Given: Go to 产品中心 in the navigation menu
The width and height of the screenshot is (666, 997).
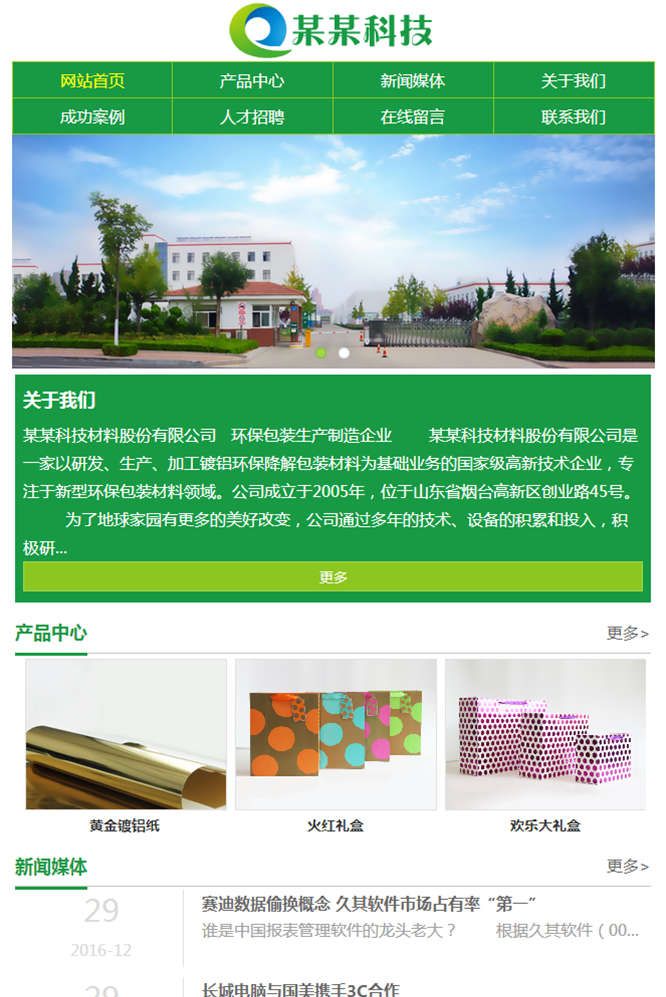Looking at the screenshot, I should [252, 81].
